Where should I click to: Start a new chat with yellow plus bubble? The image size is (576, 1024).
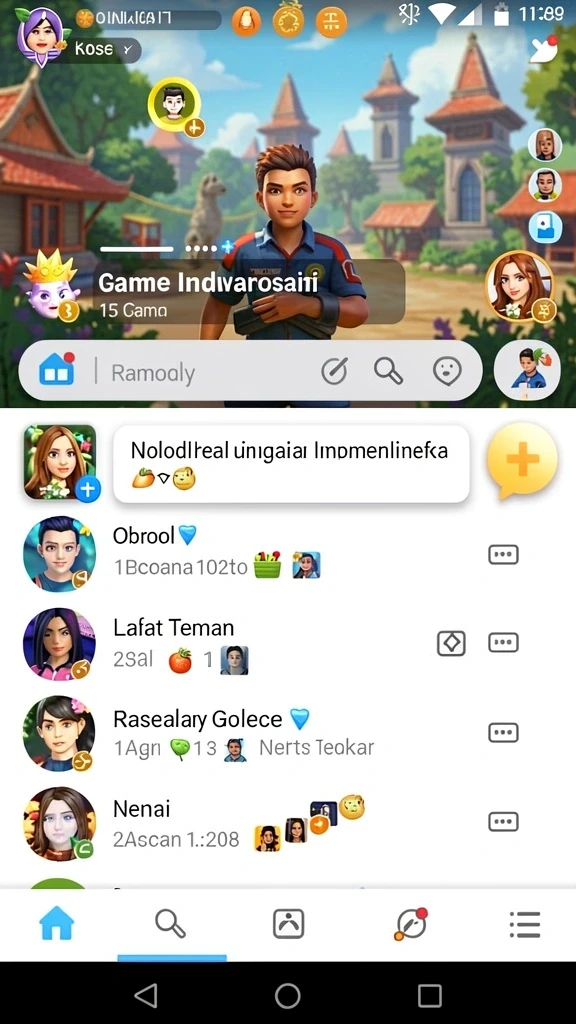[x=522, y=461]
